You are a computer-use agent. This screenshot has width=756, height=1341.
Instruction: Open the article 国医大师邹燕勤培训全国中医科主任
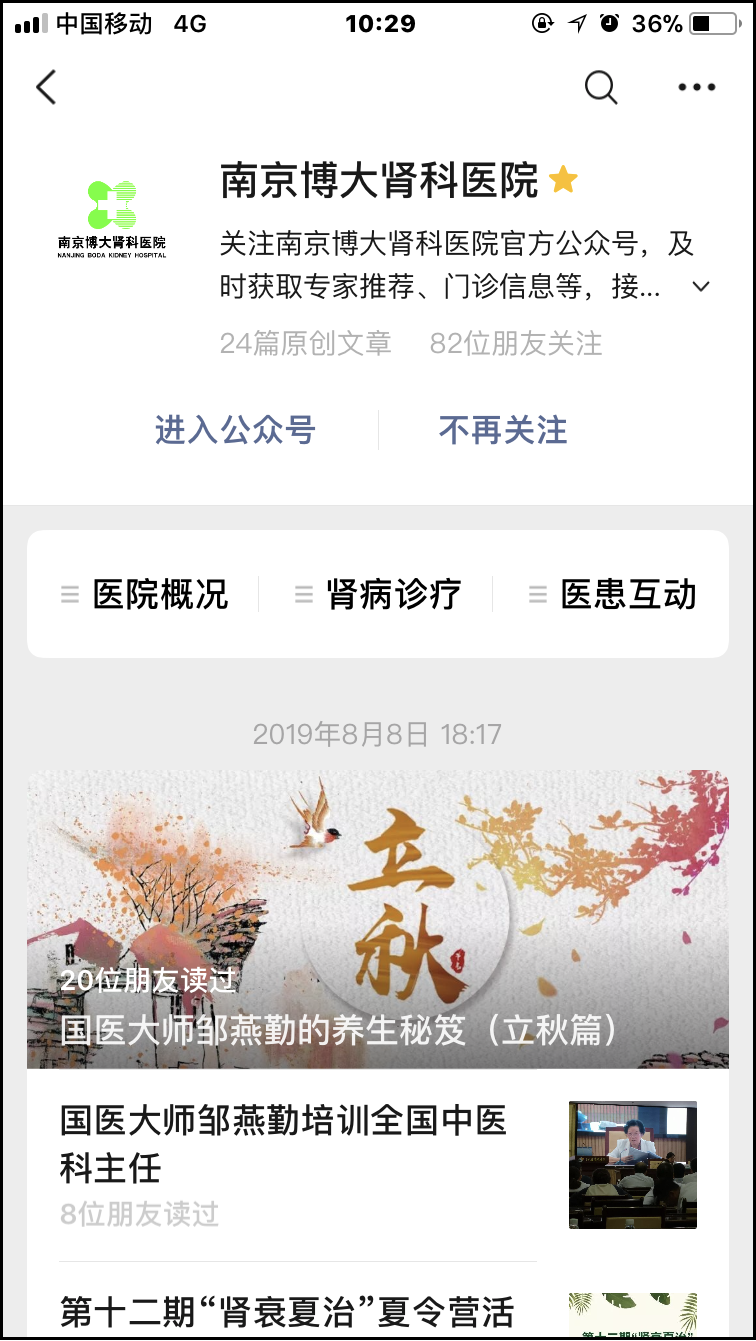(x=300, y=1165)
